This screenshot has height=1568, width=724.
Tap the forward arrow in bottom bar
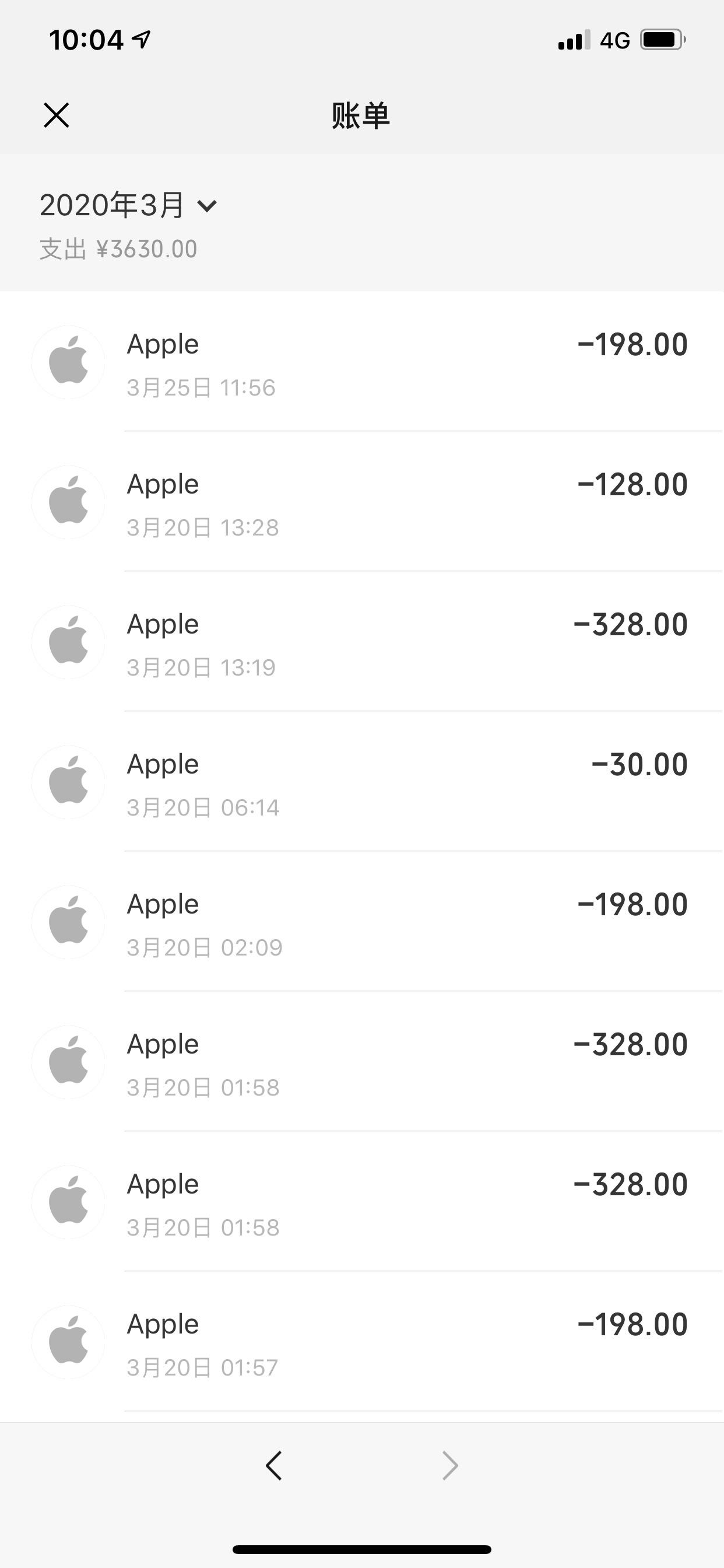449,1465
